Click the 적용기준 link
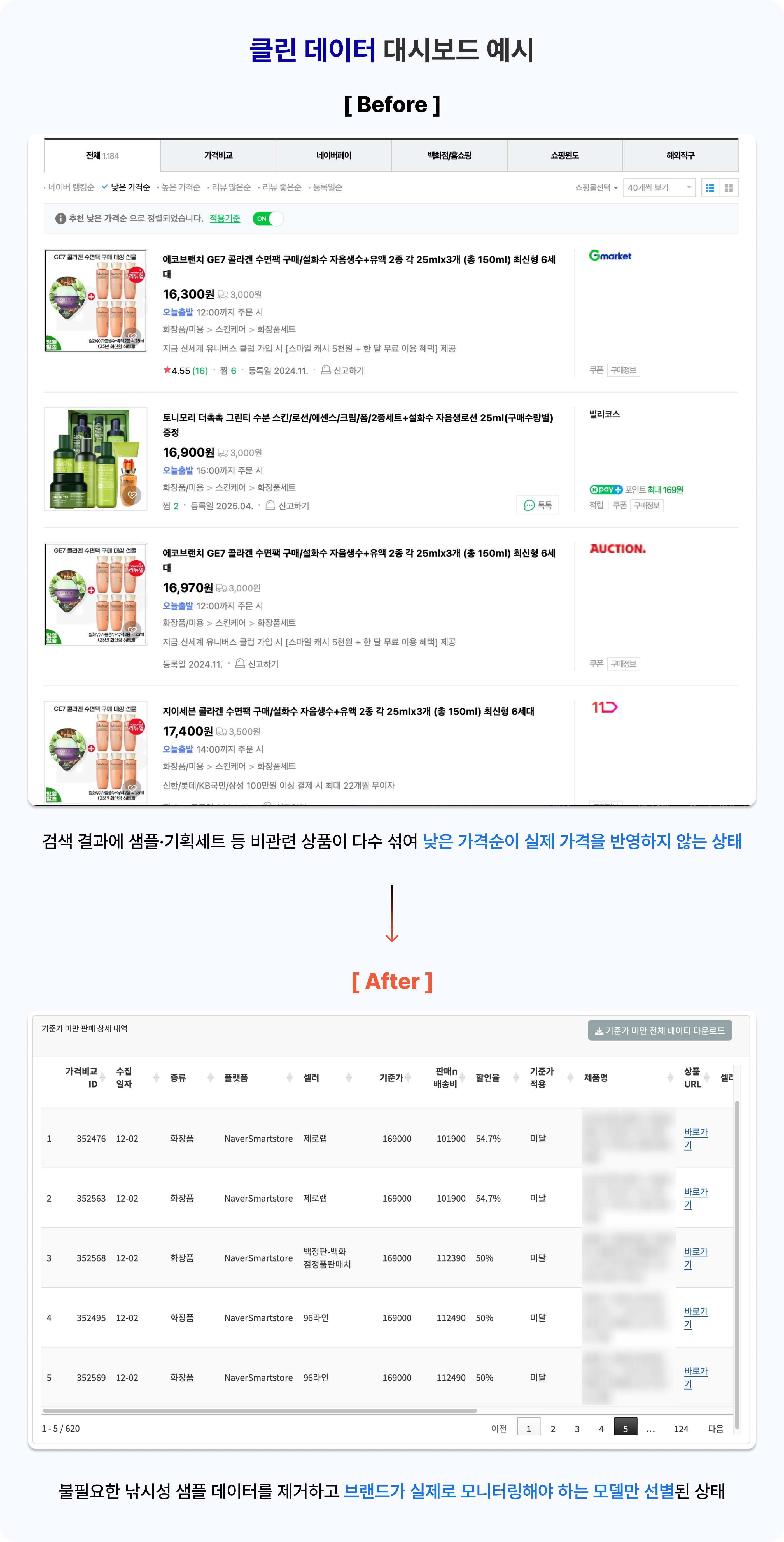The height and width of the screenshot is (1542, 784). pyautogui.click(x=226, y=219)
